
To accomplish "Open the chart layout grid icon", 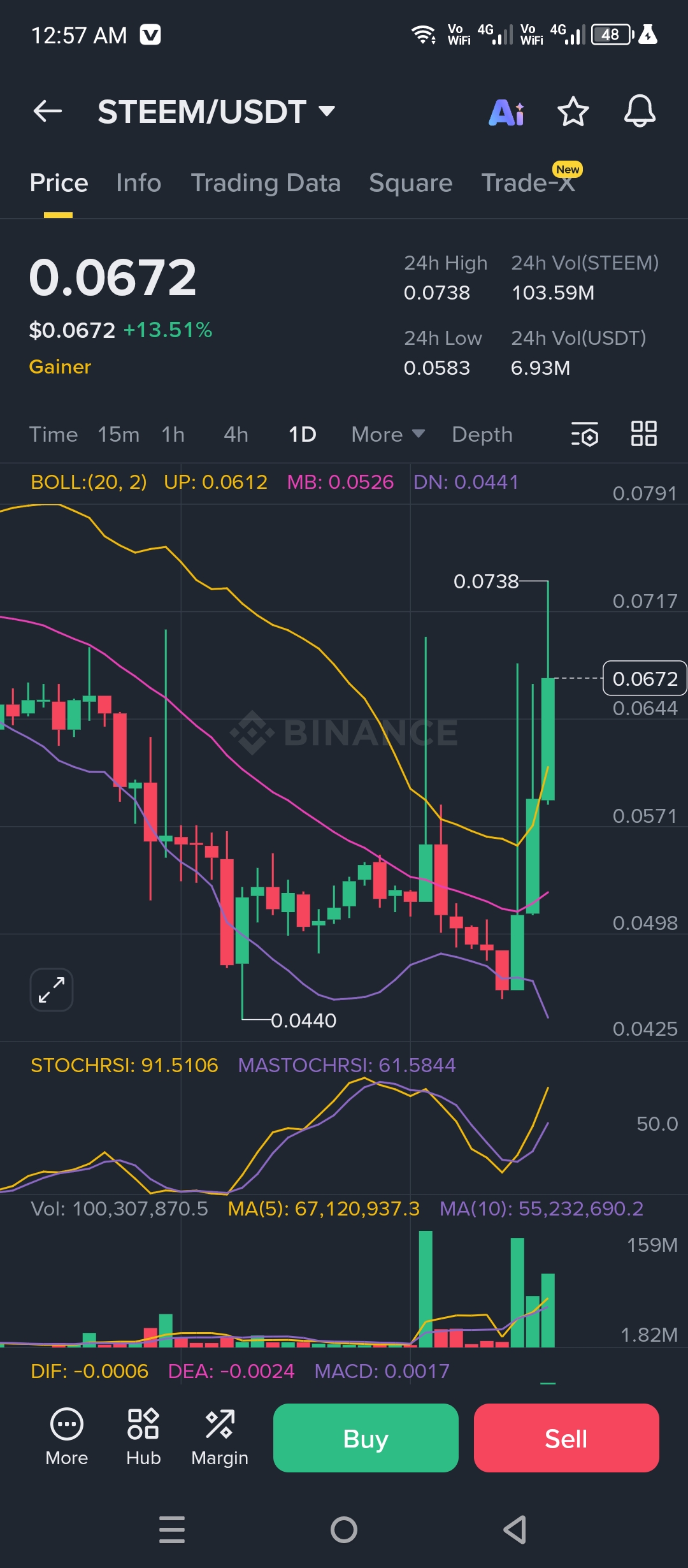I will pos(644,434).
